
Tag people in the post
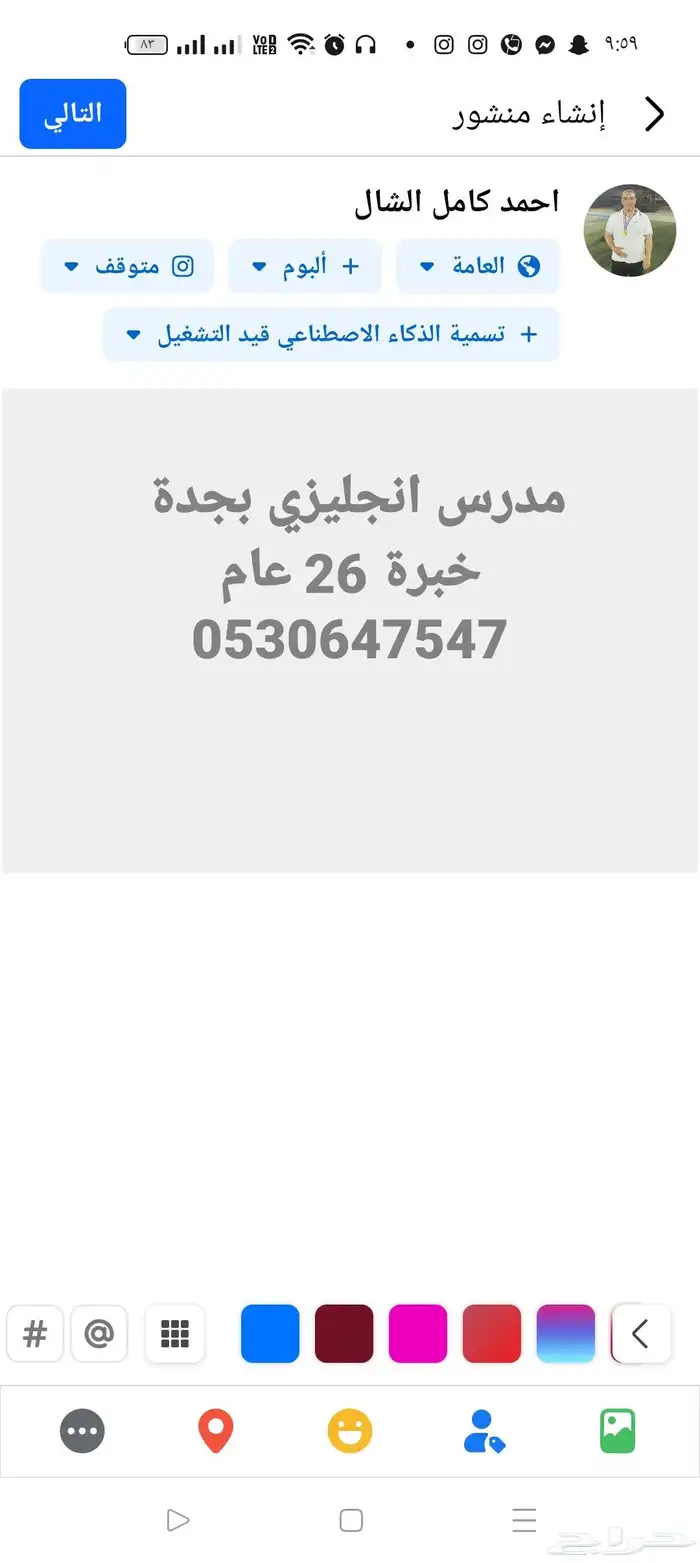pyautogui.click(x=484, y=1431)
